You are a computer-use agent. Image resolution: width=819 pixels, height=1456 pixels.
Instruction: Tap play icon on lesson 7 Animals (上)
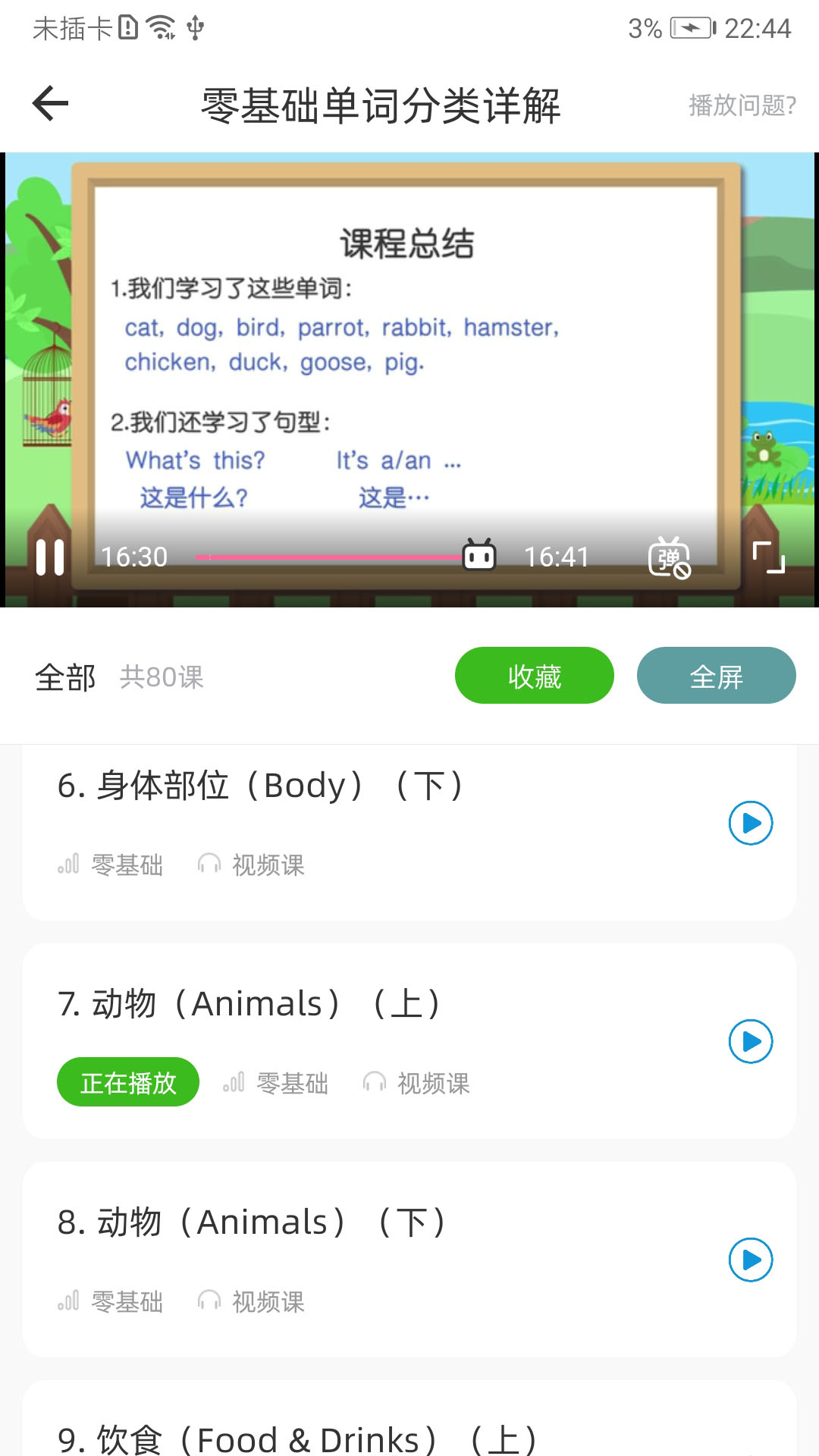(x=751, y=1041)
